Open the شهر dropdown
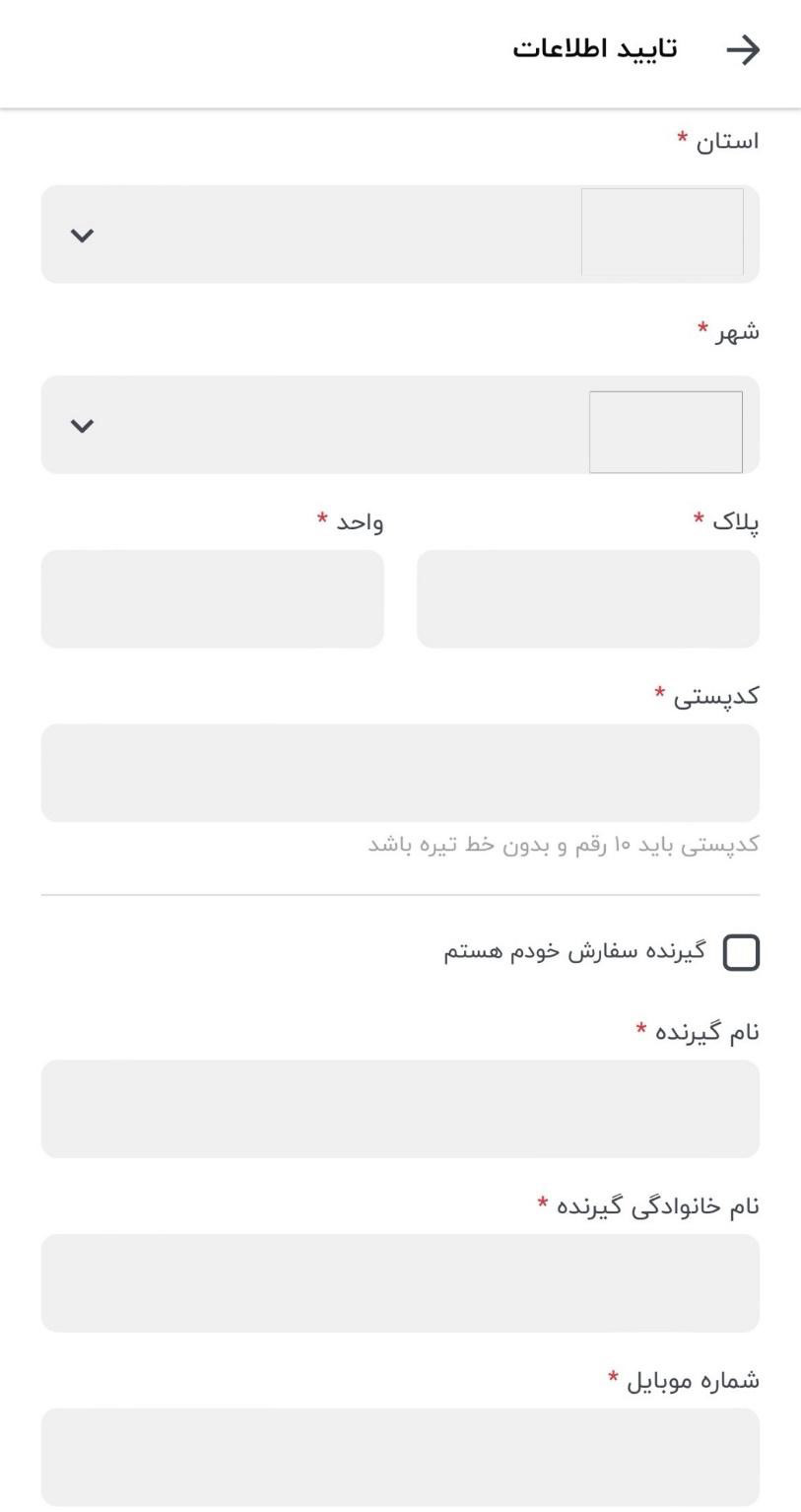 pos(400,425)
